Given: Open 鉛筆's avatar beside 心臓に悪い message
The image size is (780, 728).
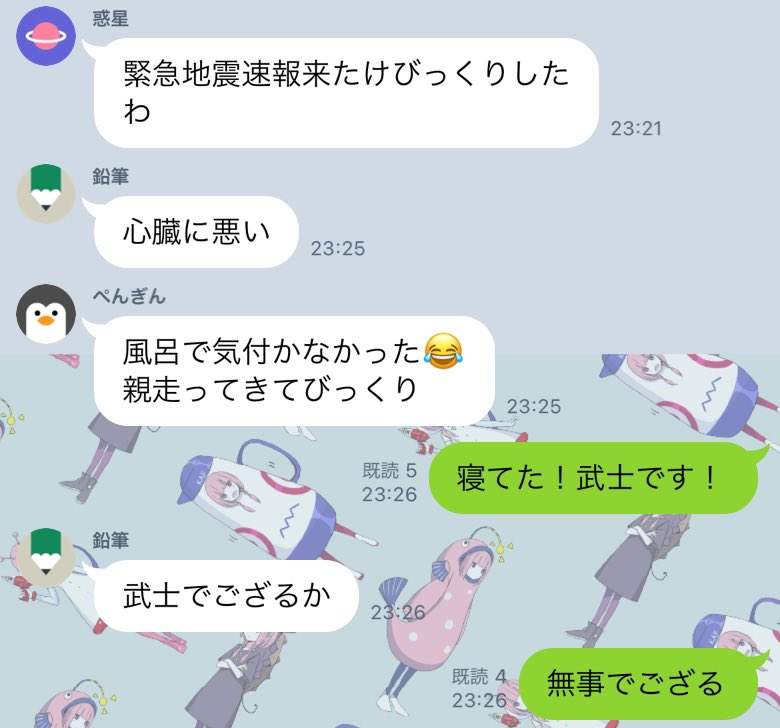Looking at the screenshot, I should click(47, 194).
